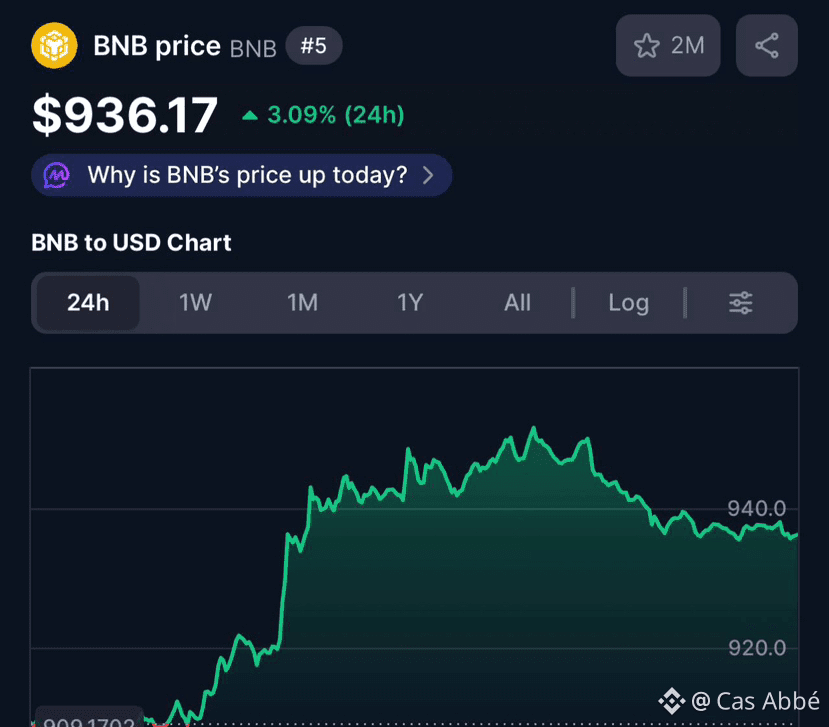Share the BNB price page
The width and height of the screenshot is (829, 727).
pos(766,46)
